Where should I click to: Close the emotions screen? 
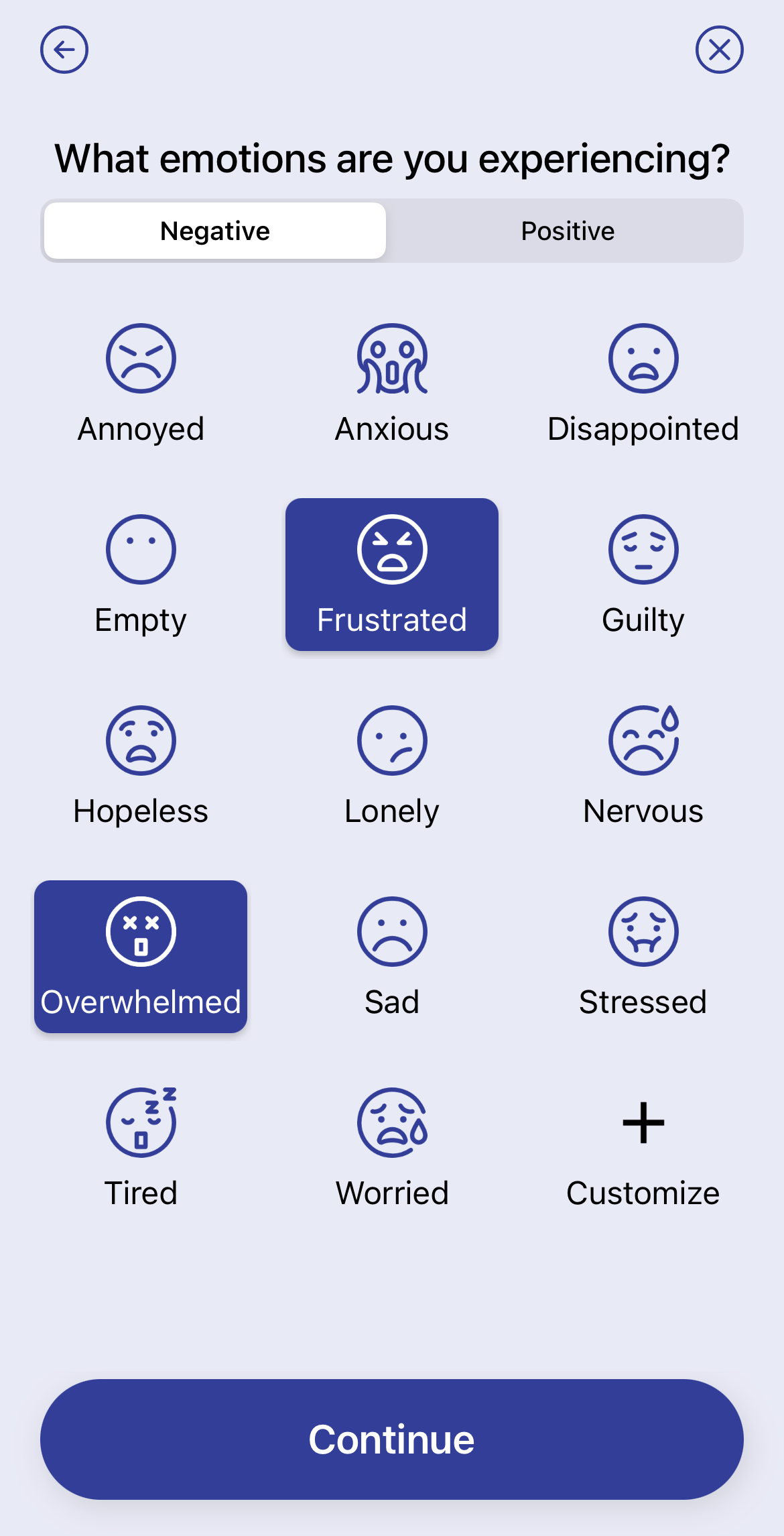[x=719, y=50]
